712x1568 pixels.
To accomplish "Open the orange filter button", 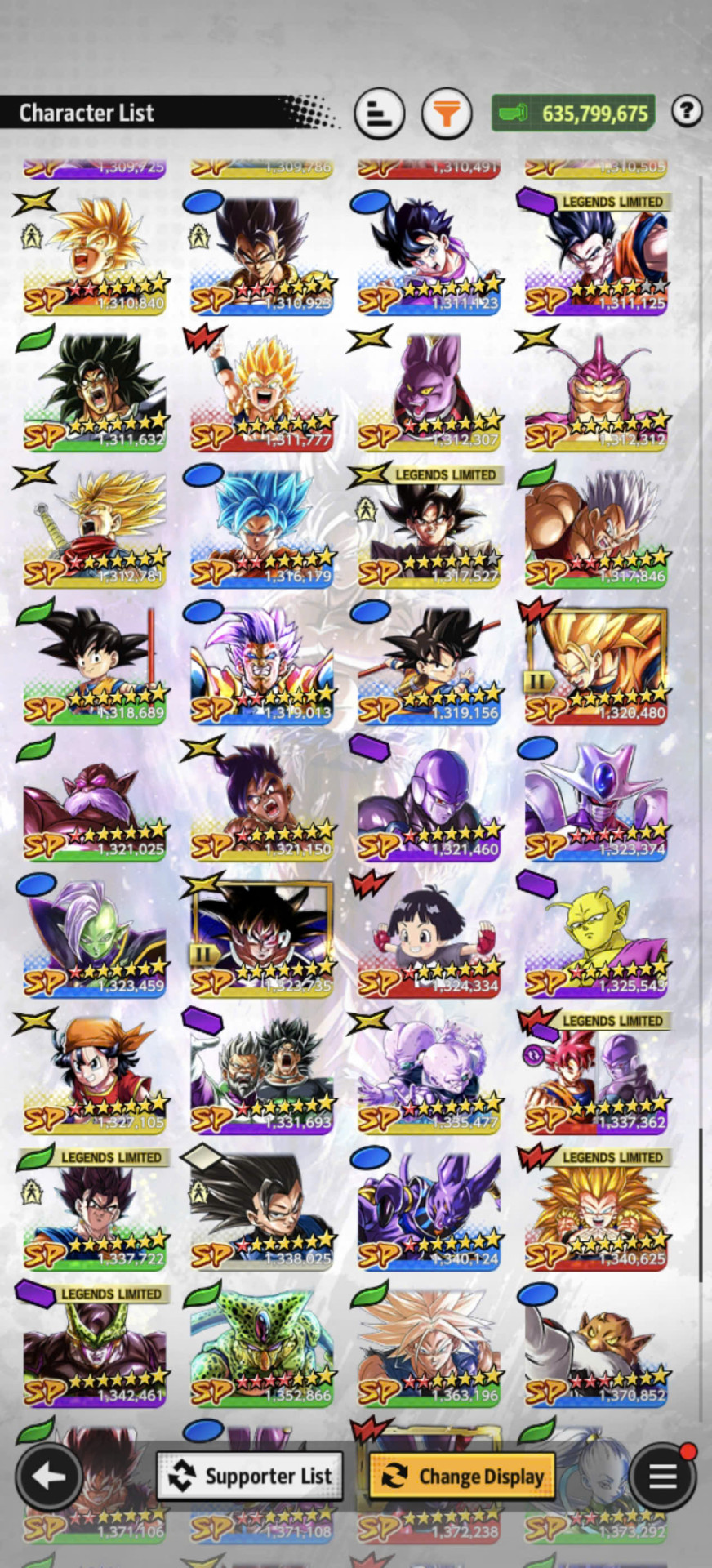I will pos(447,112).
